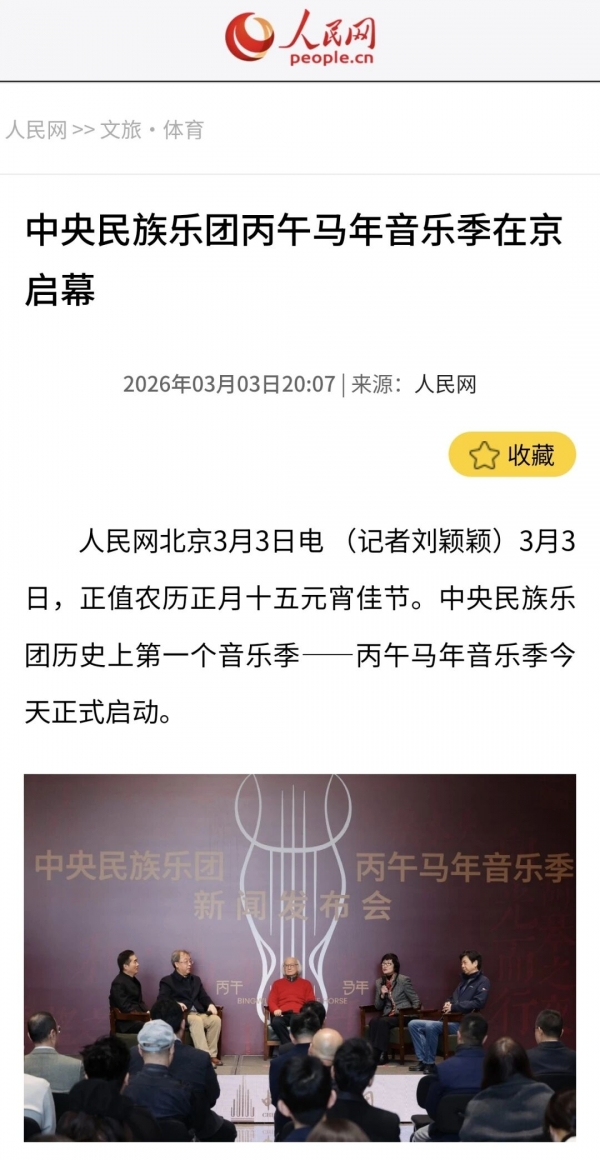
Task: Go to the people.cn homepage logo
Action: pos(300,38)
